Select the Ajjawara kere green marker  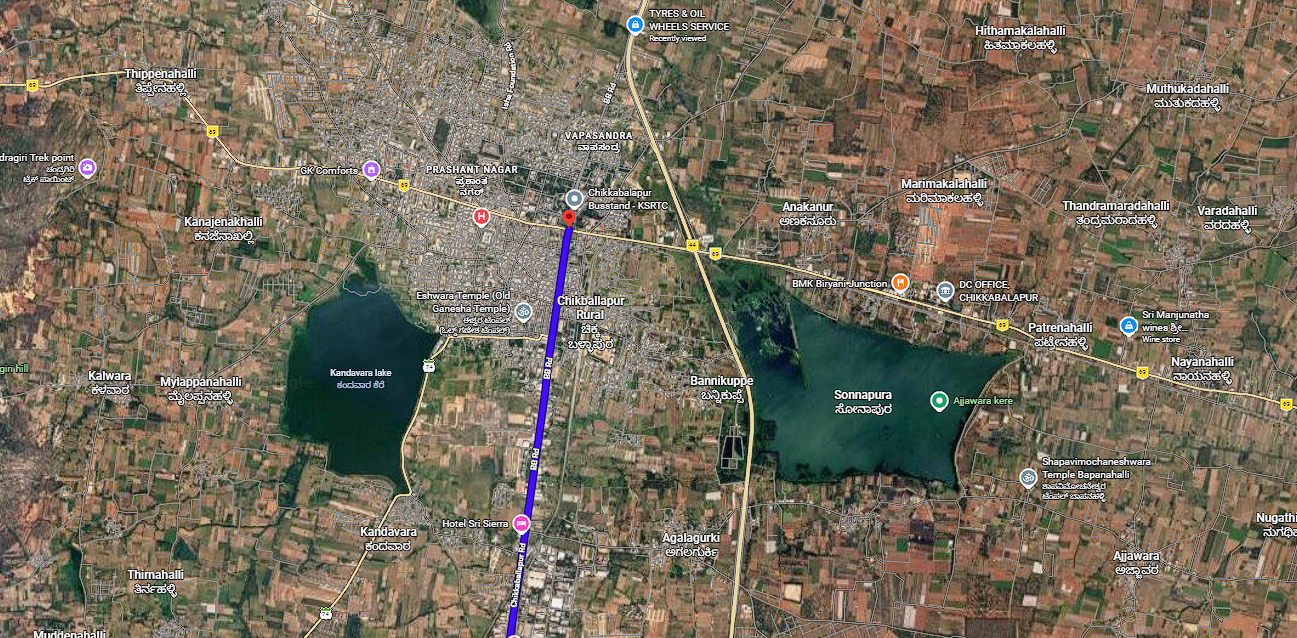click(938, 401)
